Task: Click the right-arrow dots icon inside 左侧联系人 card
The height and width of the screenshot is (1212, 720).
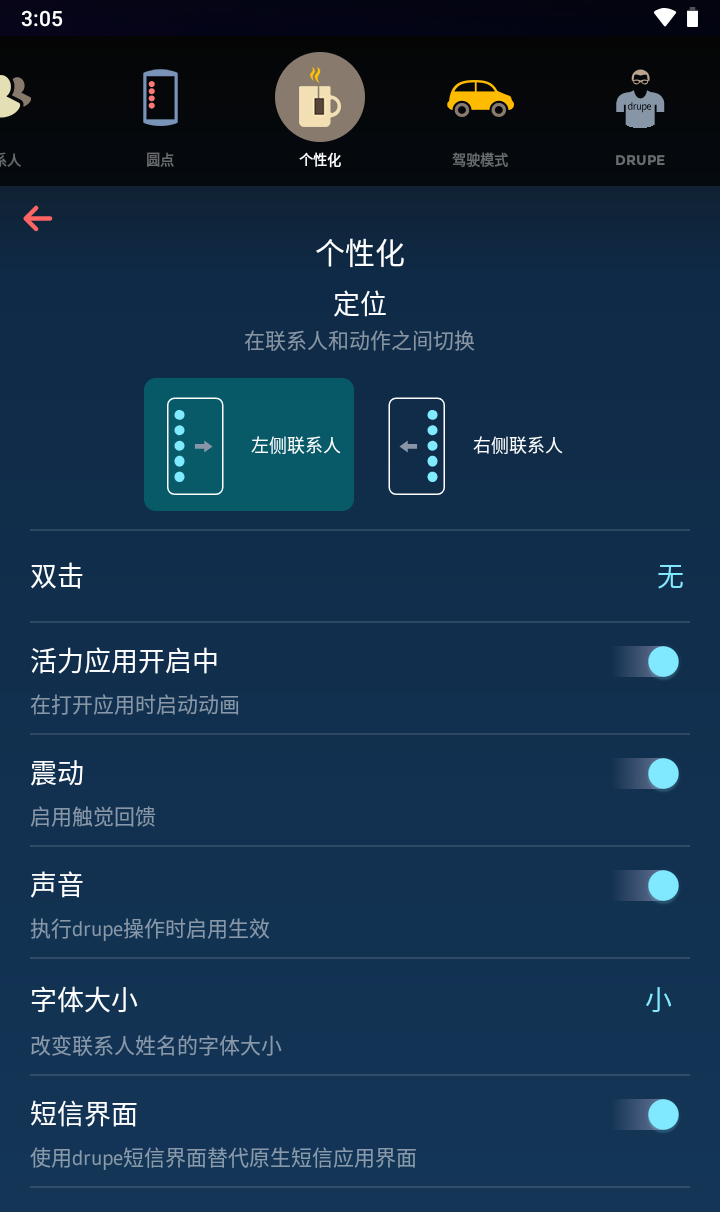Action: [196, 445]
